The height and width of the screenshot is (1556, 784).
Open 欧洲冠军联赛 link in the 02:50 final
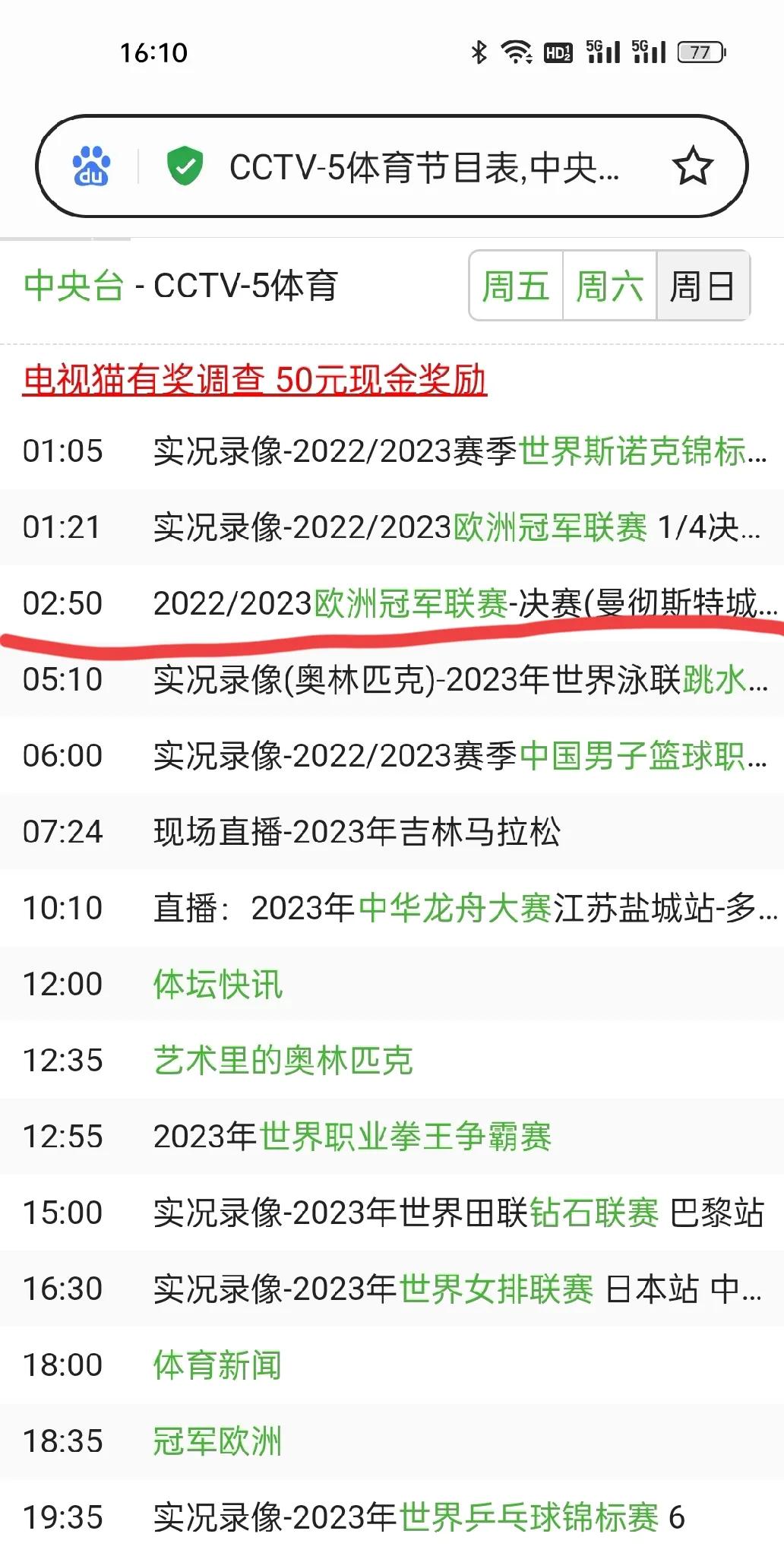pos(411,603)
